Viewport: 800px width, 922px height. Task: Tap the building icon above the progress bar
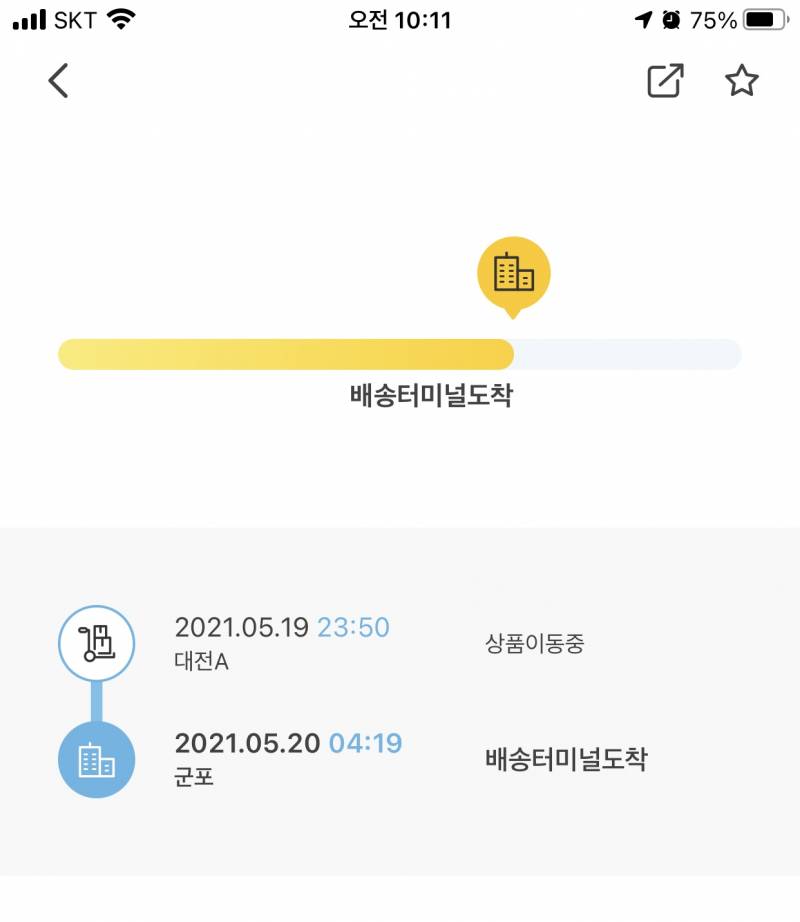coord(511,272)
